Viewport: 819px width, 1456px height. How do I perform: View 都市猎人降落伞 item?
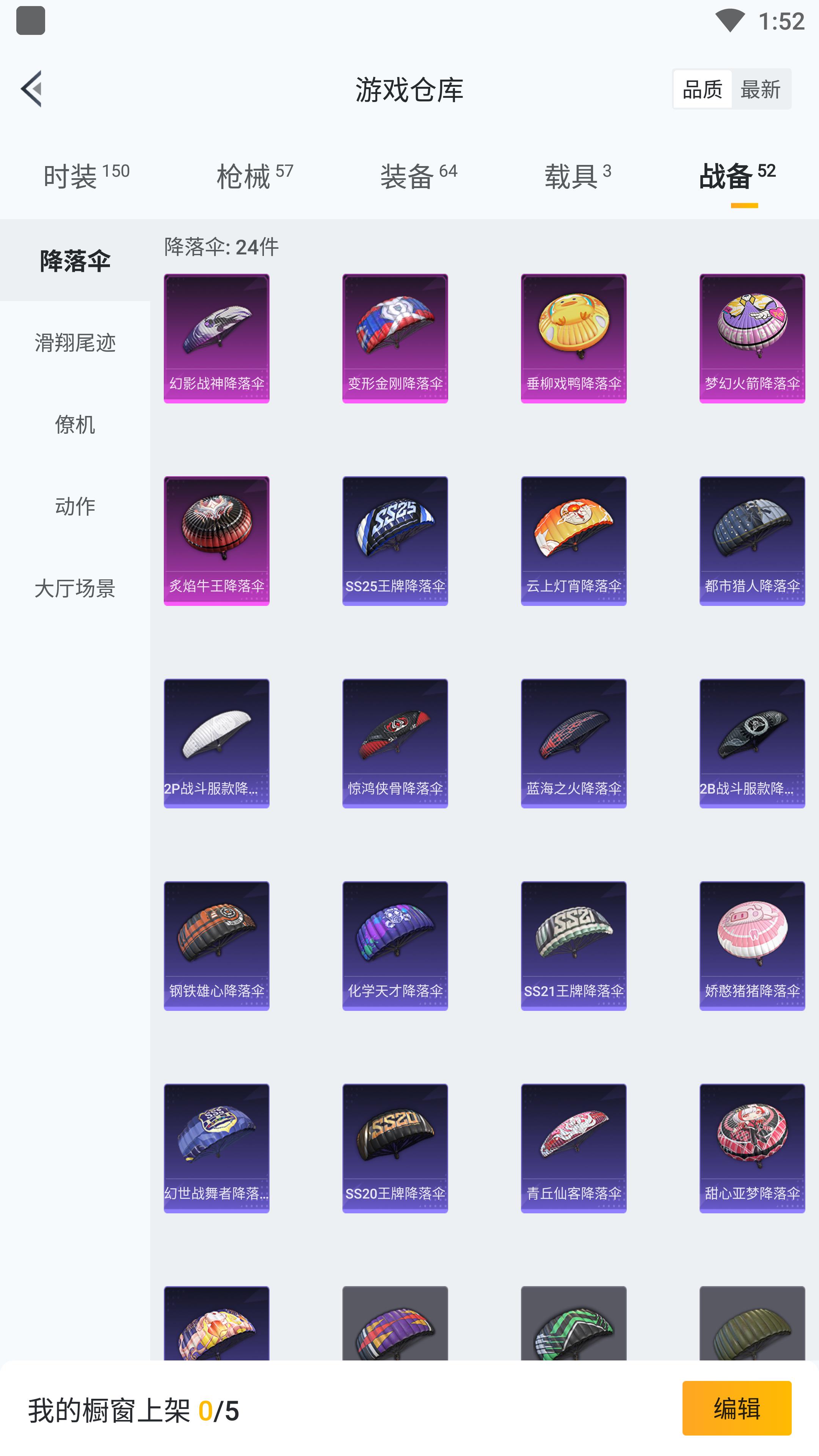pos(752,540)
